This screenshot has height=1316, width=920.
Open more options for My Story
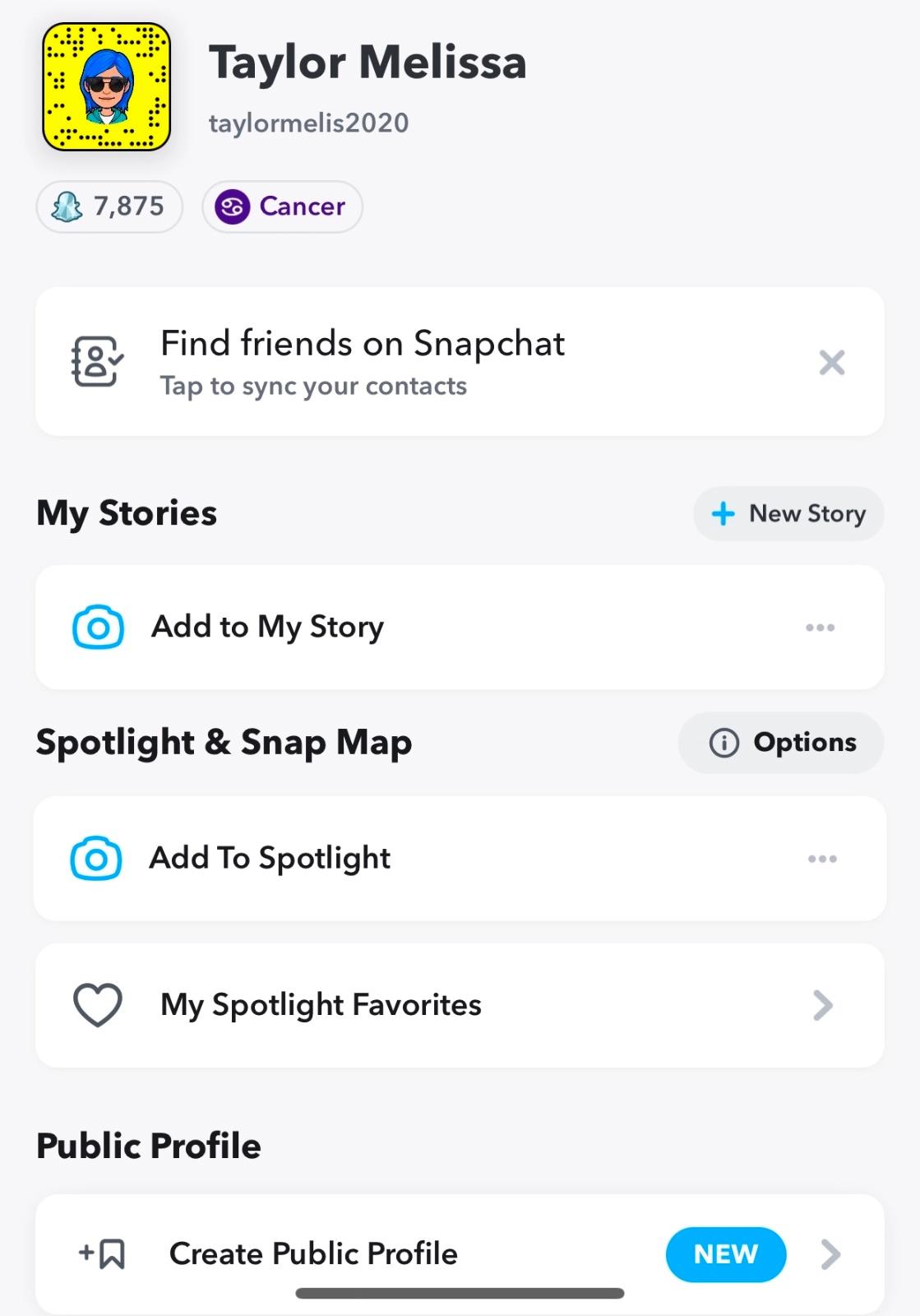coord(820,628)
